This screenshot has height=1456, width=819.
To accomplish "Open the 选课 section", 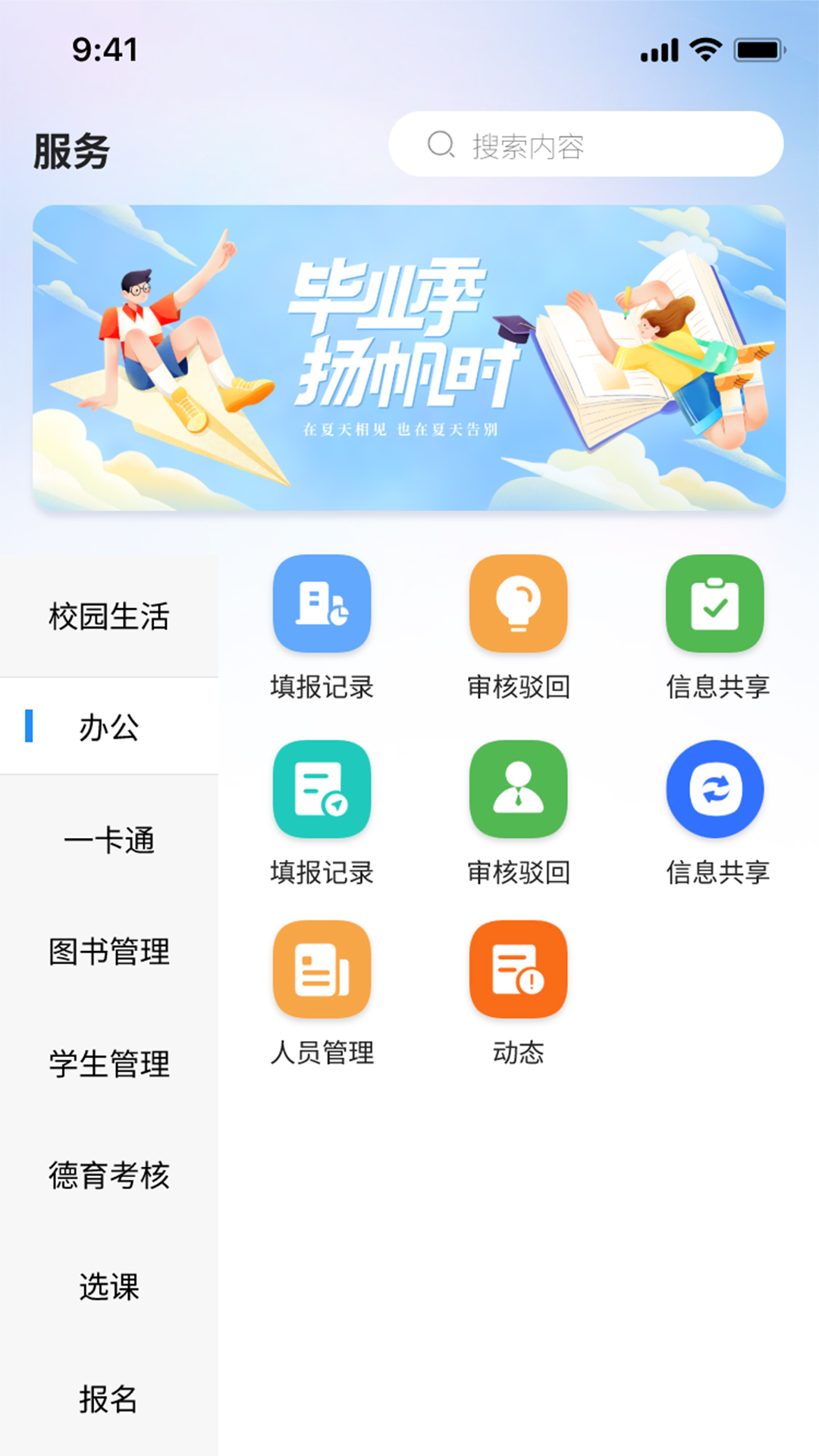I will point(109,1287).
